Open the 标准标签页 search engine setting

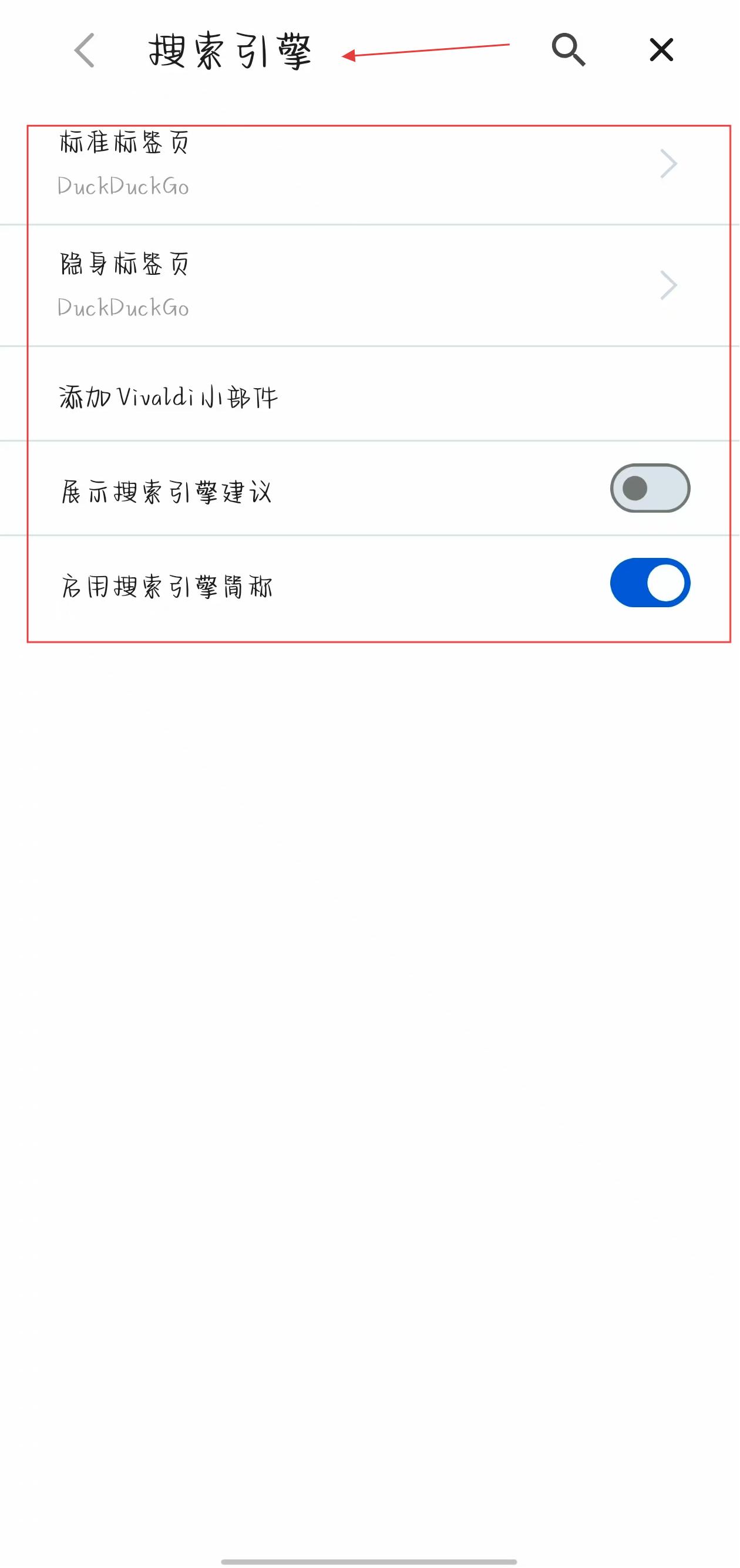tap(365, 164)
